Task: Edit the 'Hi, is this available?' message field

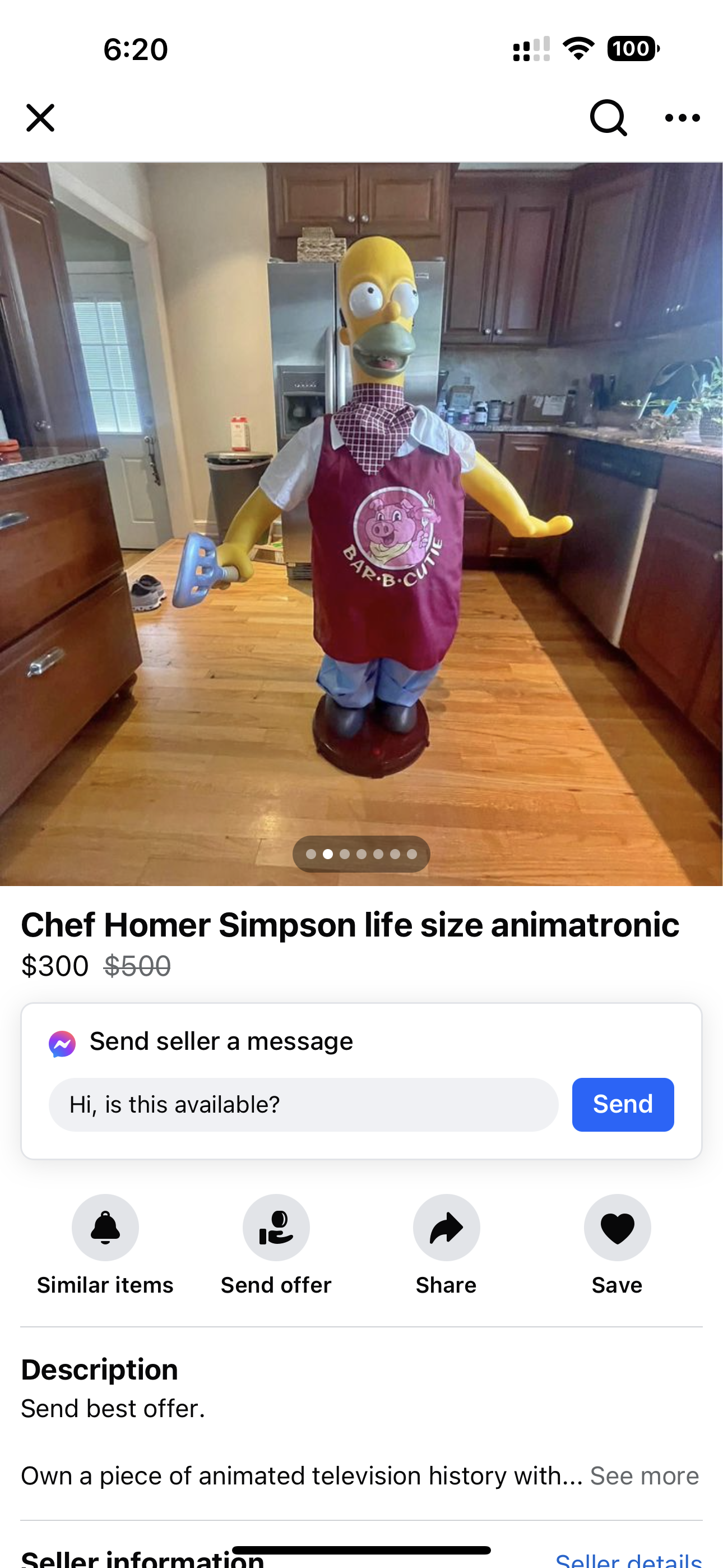Action: [x=303, y=1105]
